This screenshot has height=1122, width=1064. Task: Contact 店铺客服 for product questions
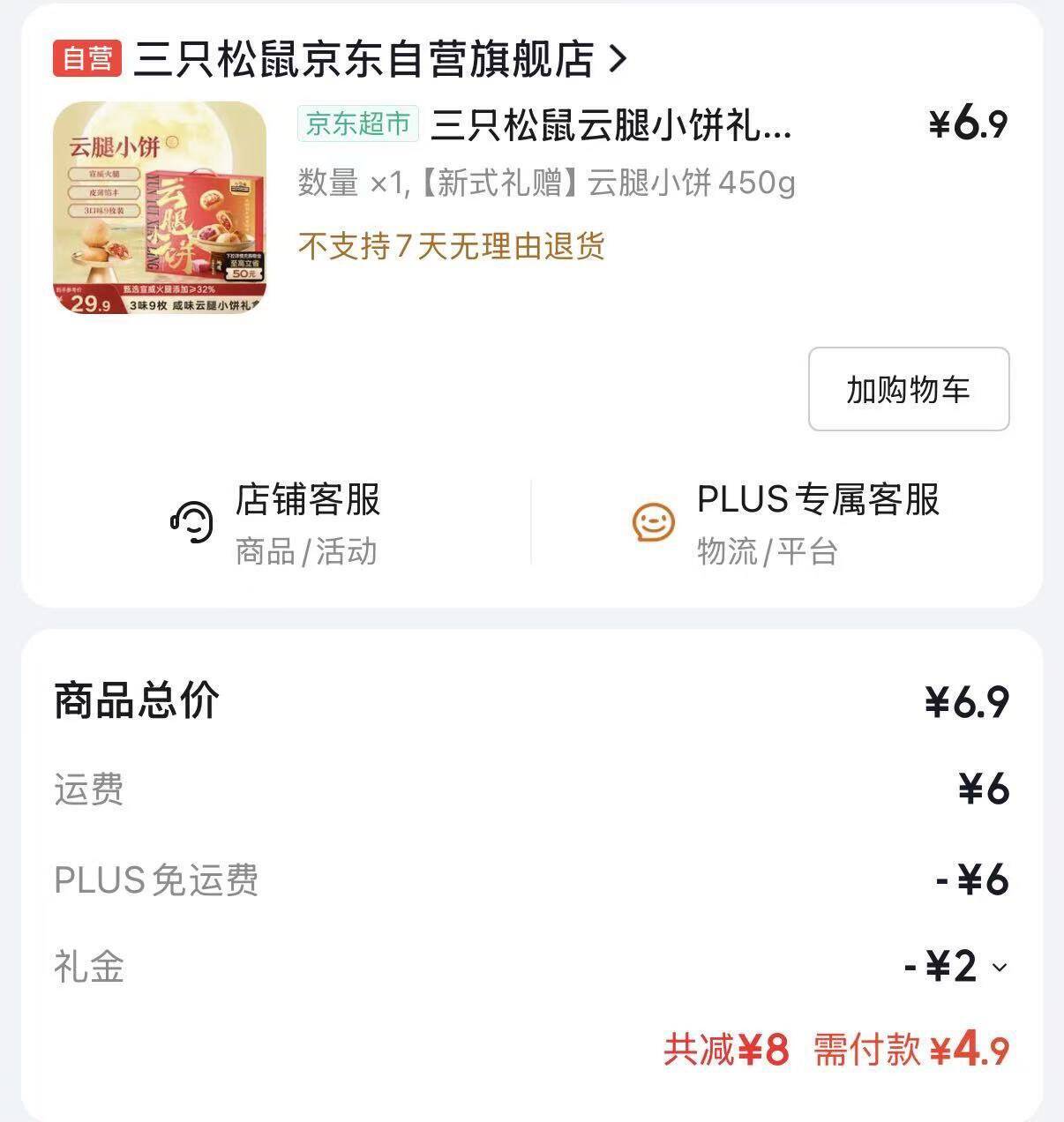click(x=277, y=523)
